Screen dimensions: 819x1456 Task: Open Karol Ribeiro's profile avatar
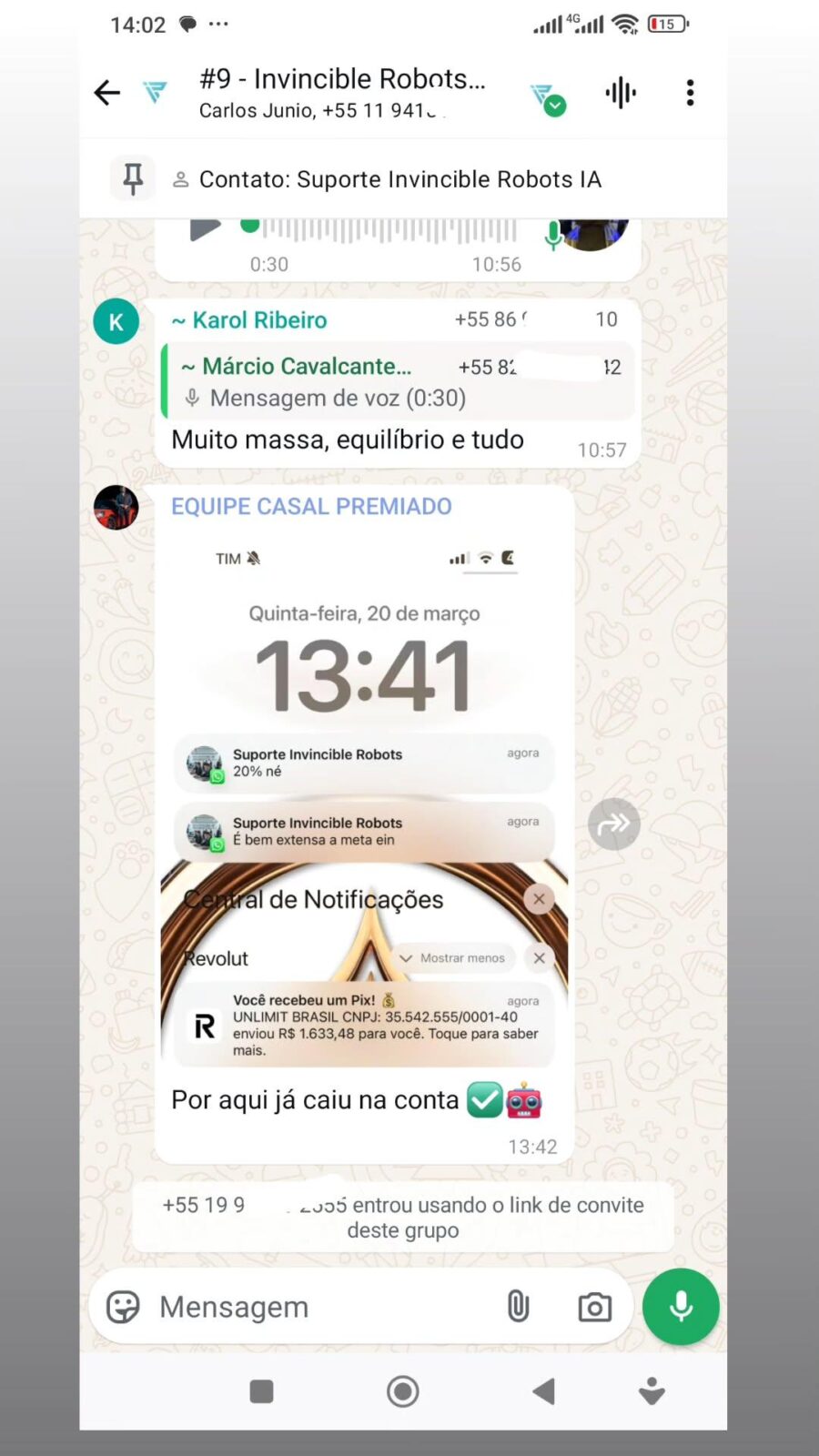pyautogui.click(x=116, y=322)
